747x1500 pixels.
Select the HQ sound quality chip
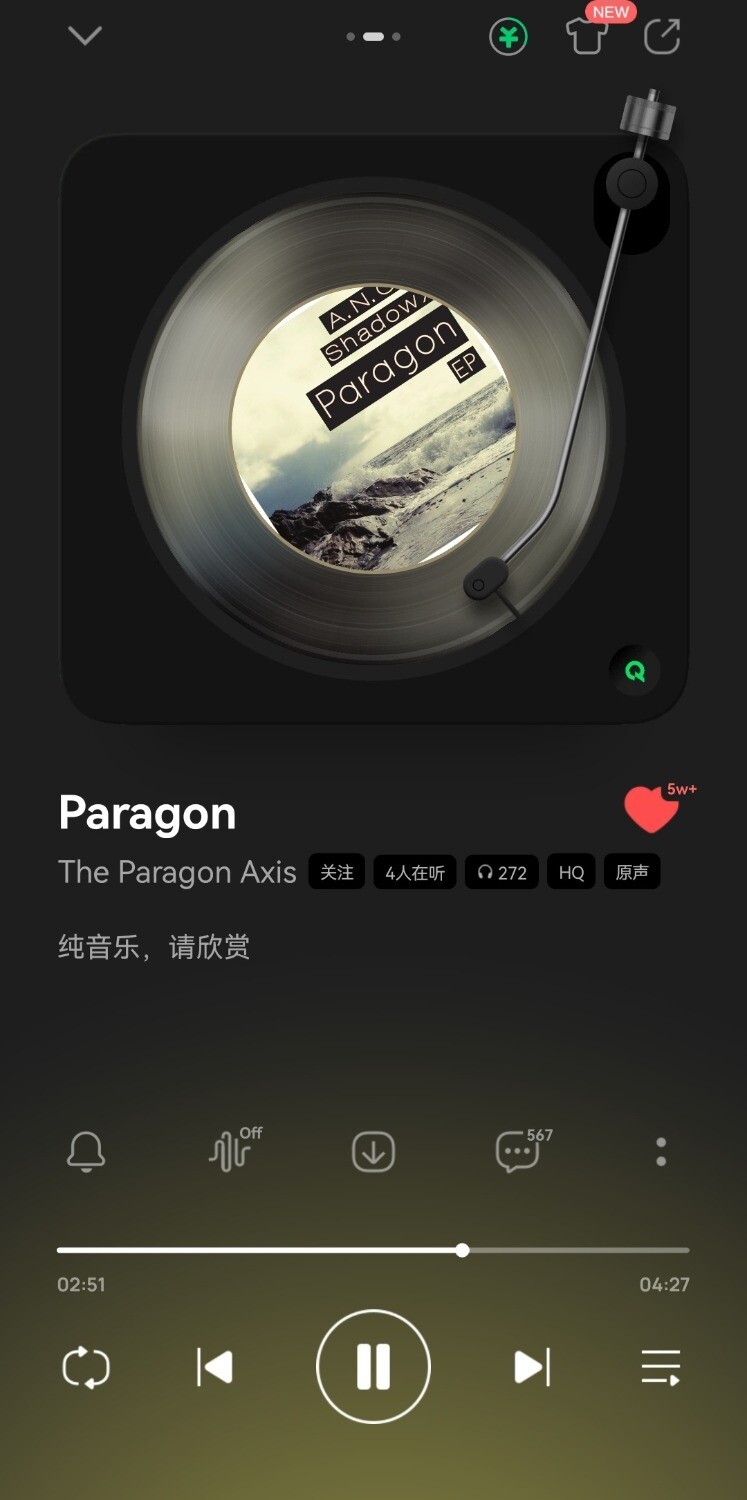pos(571,872)
